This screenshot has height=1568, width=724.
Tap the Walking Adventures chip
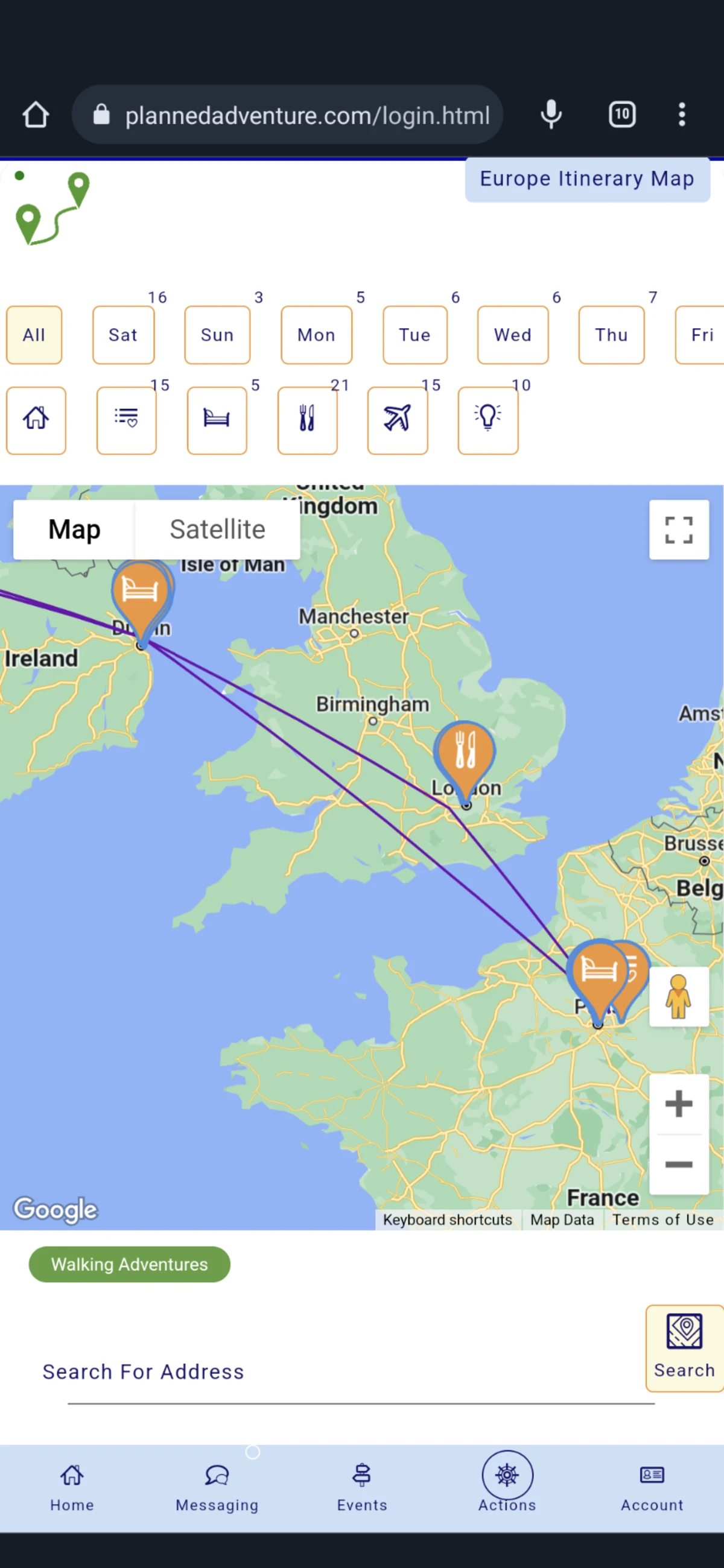pos(129,1264)
